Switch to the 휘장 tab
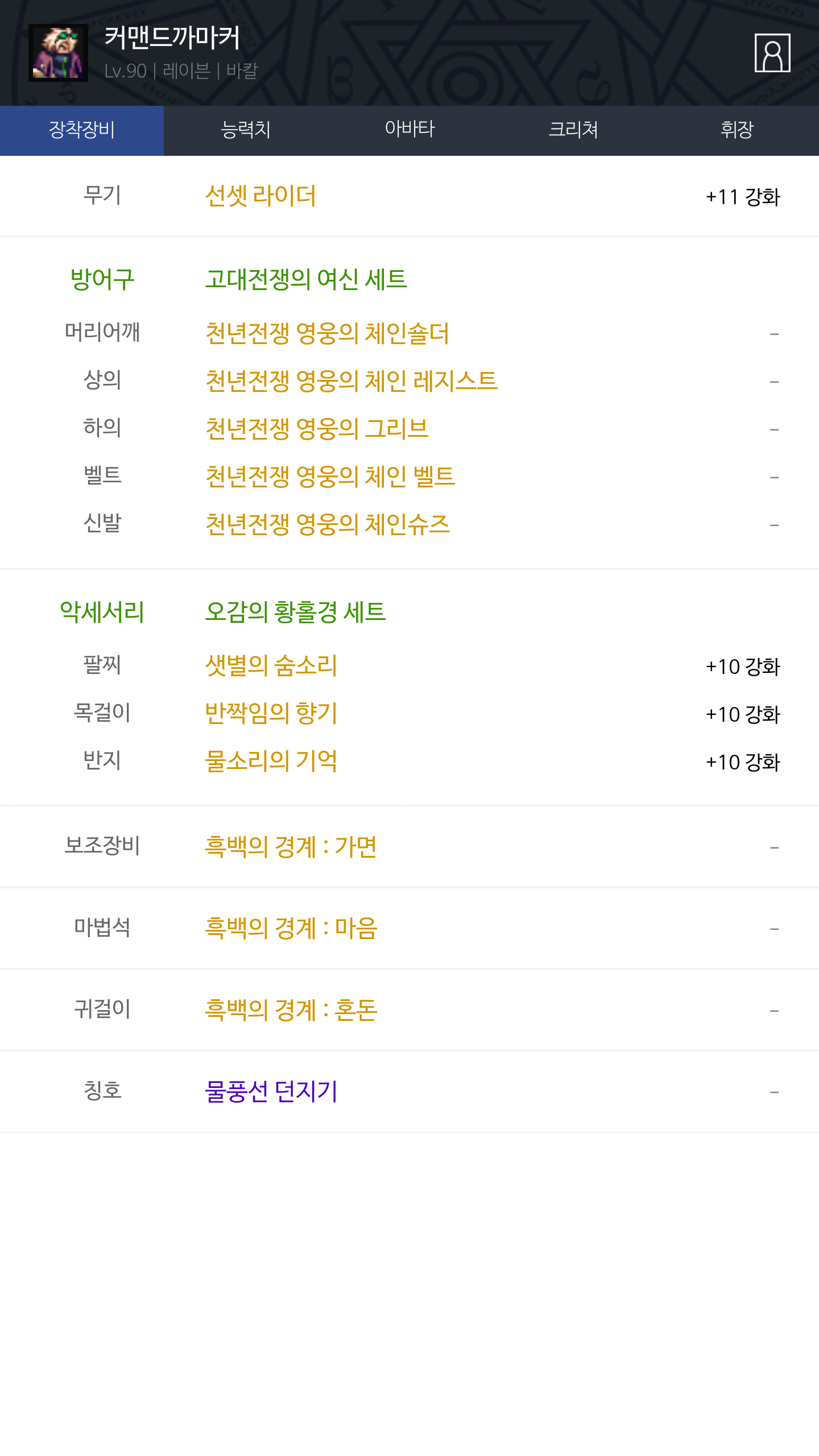This screenshot has width=819, height=1456. click(x=737, y=130)
